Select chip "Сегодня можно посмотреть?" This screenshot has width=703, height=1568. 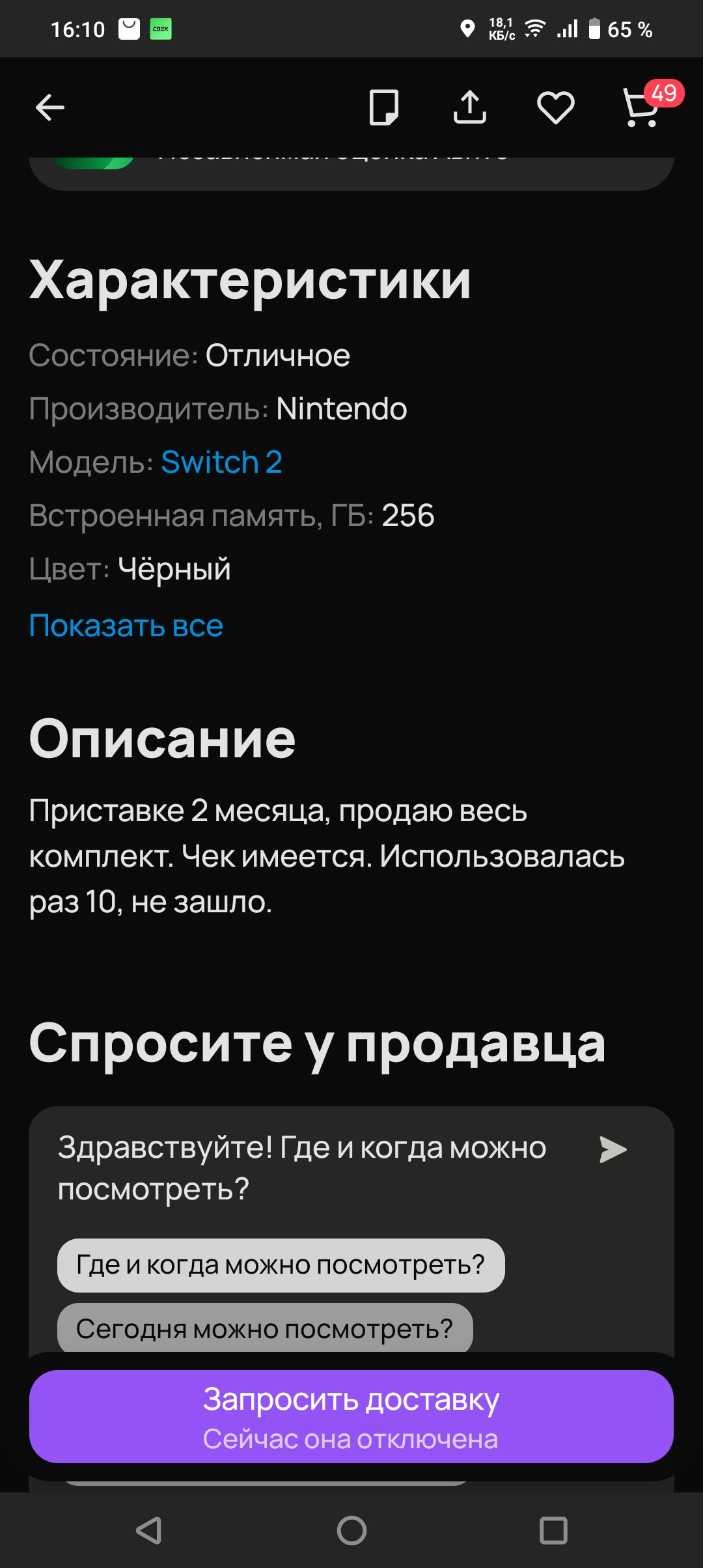tap(265, 1328)
